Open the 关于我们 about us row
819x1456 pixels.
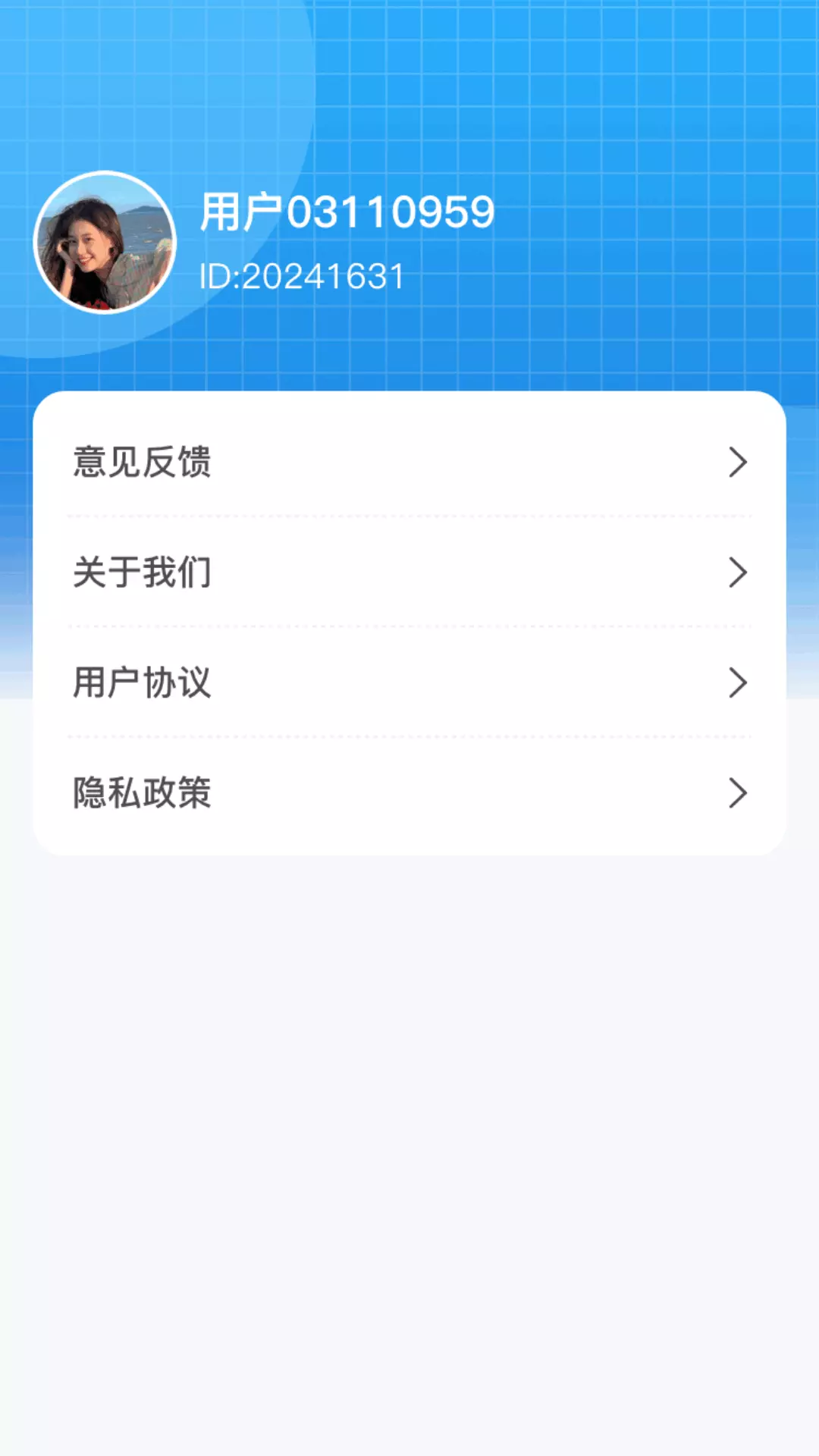(x=409, y=572)
